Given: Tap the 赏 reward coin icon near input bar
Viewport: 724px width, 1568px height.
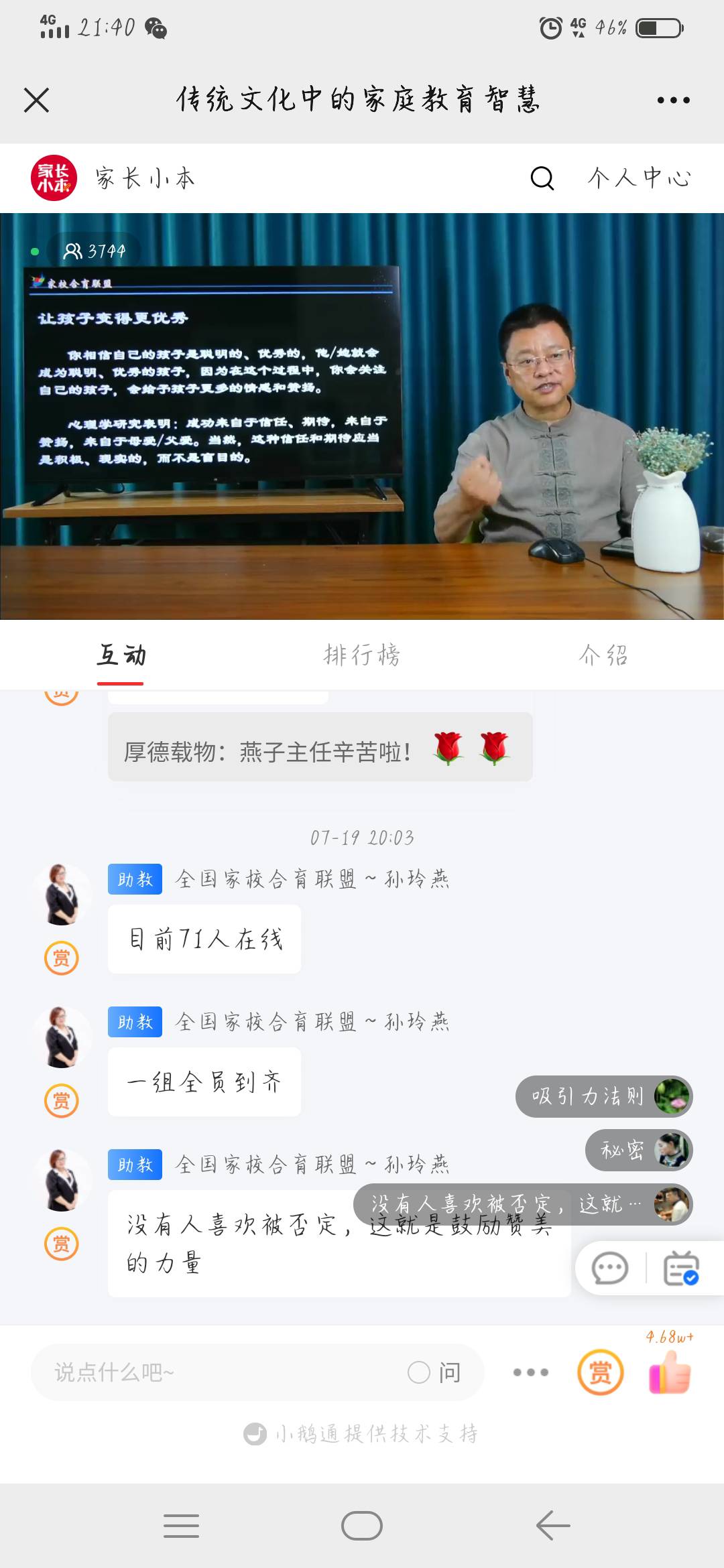Looking at the screenshot, I should point(601,1372).
